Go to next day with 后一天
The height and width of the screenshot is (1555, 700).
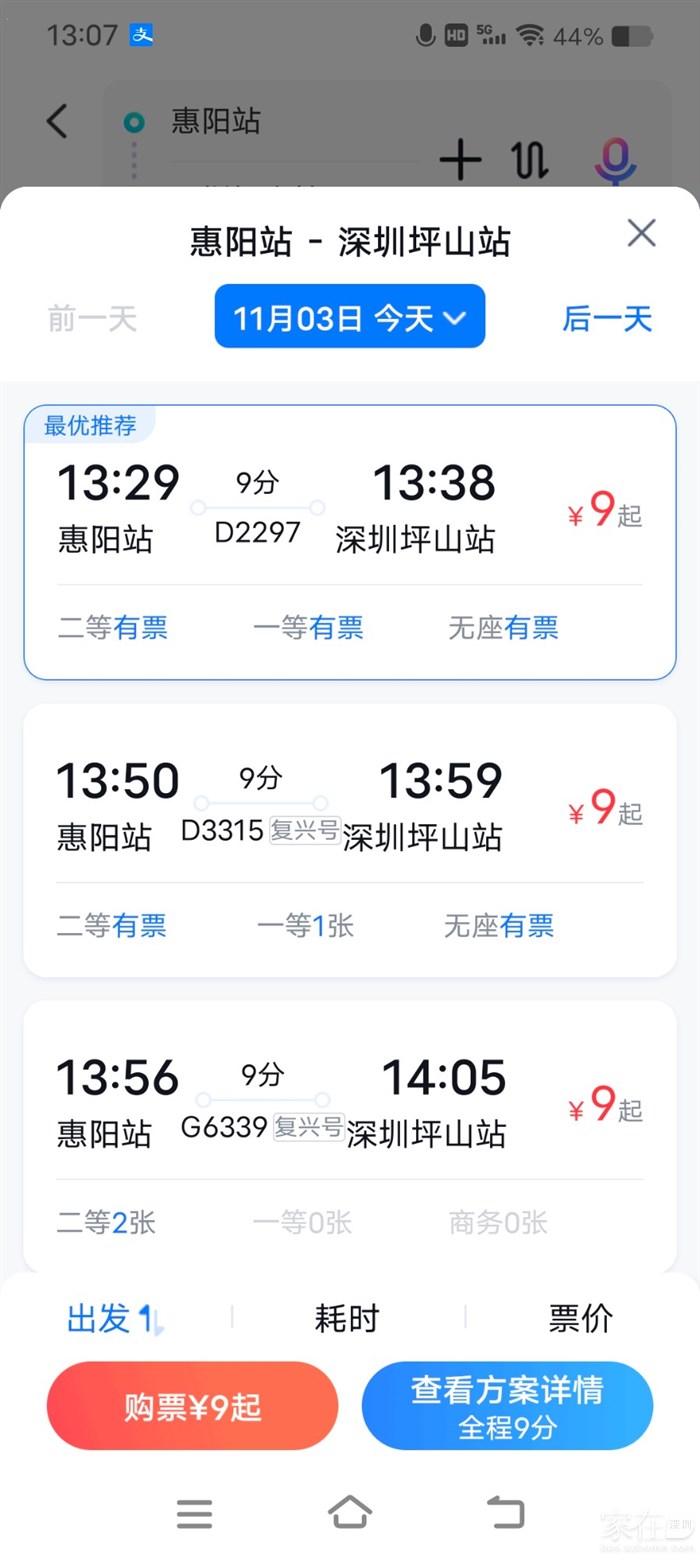click(x=607, y=319)
